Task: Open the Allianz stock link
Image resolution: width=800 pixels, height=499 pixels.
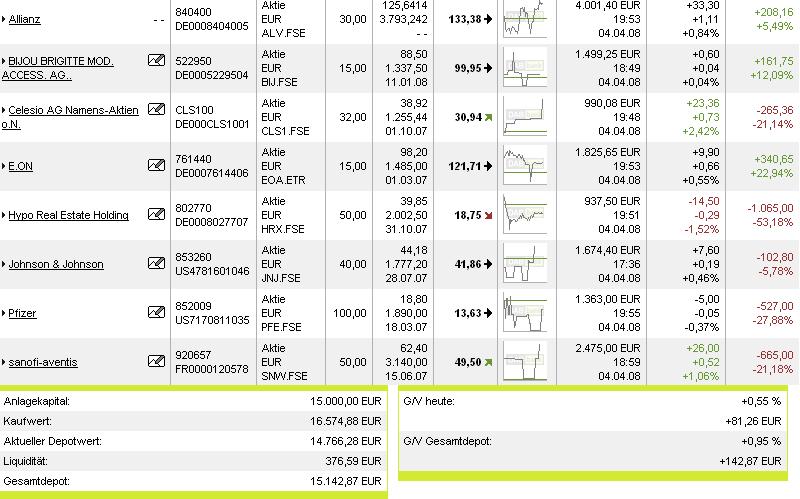Action: point(25,19)
